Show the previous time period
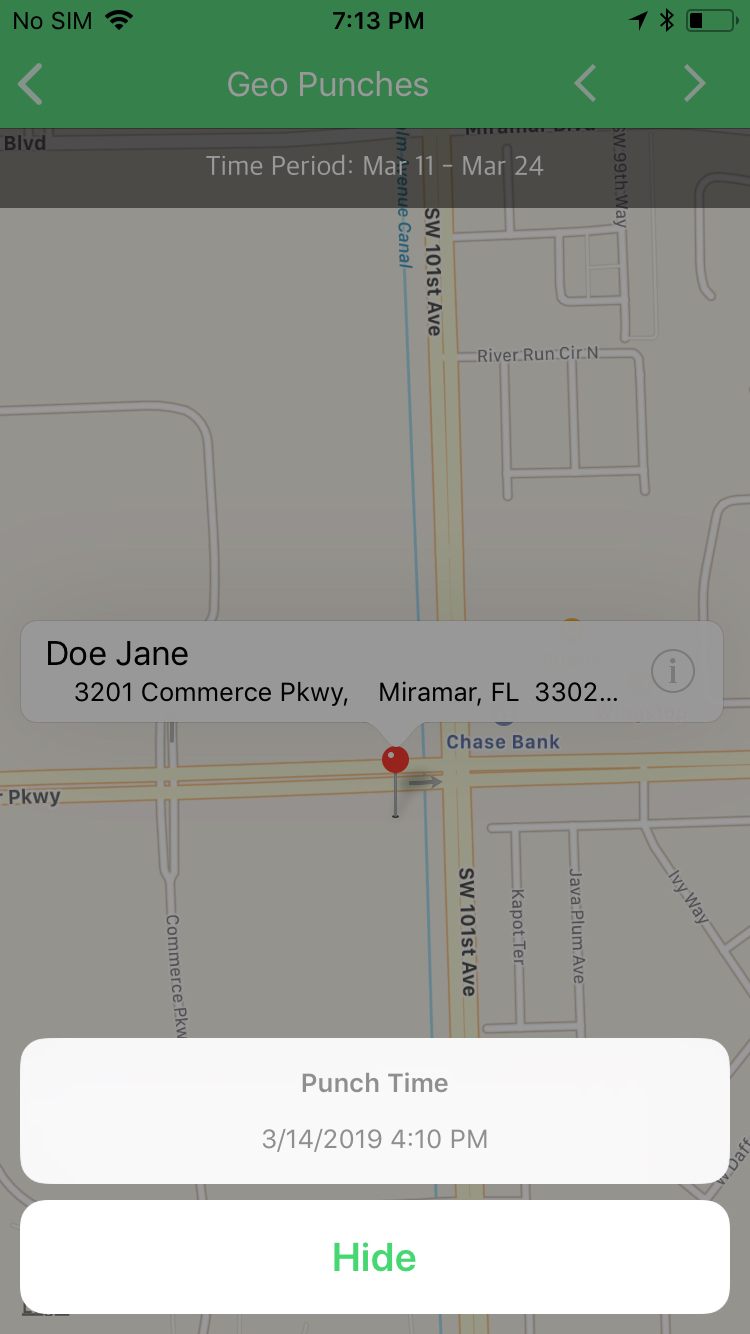 coord(586,85)
